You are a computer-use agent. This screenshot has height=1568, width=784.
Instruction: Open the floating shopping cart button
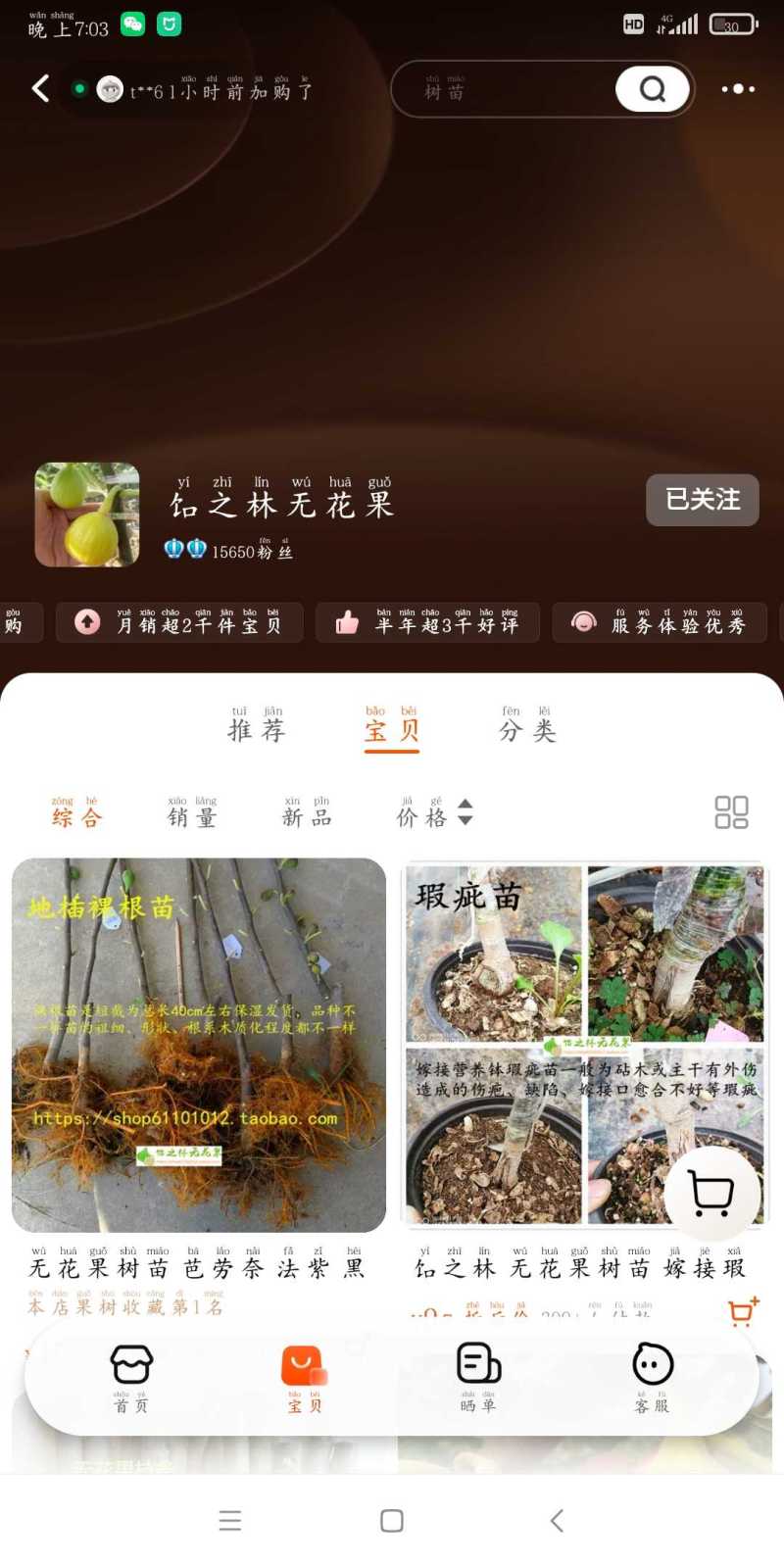click(712, 1193)
